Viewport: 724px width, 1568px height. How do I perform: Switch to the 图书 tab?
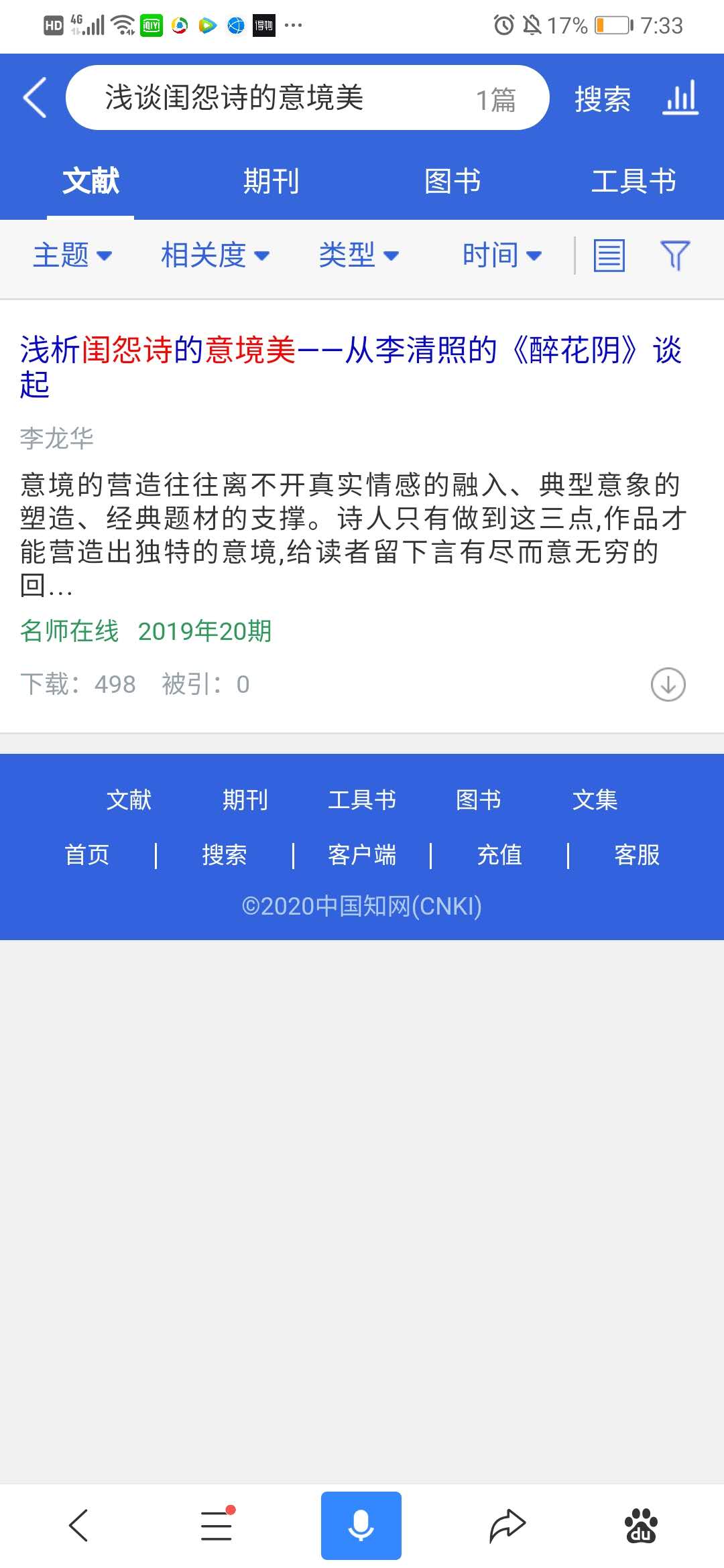(x=452, y=181)
